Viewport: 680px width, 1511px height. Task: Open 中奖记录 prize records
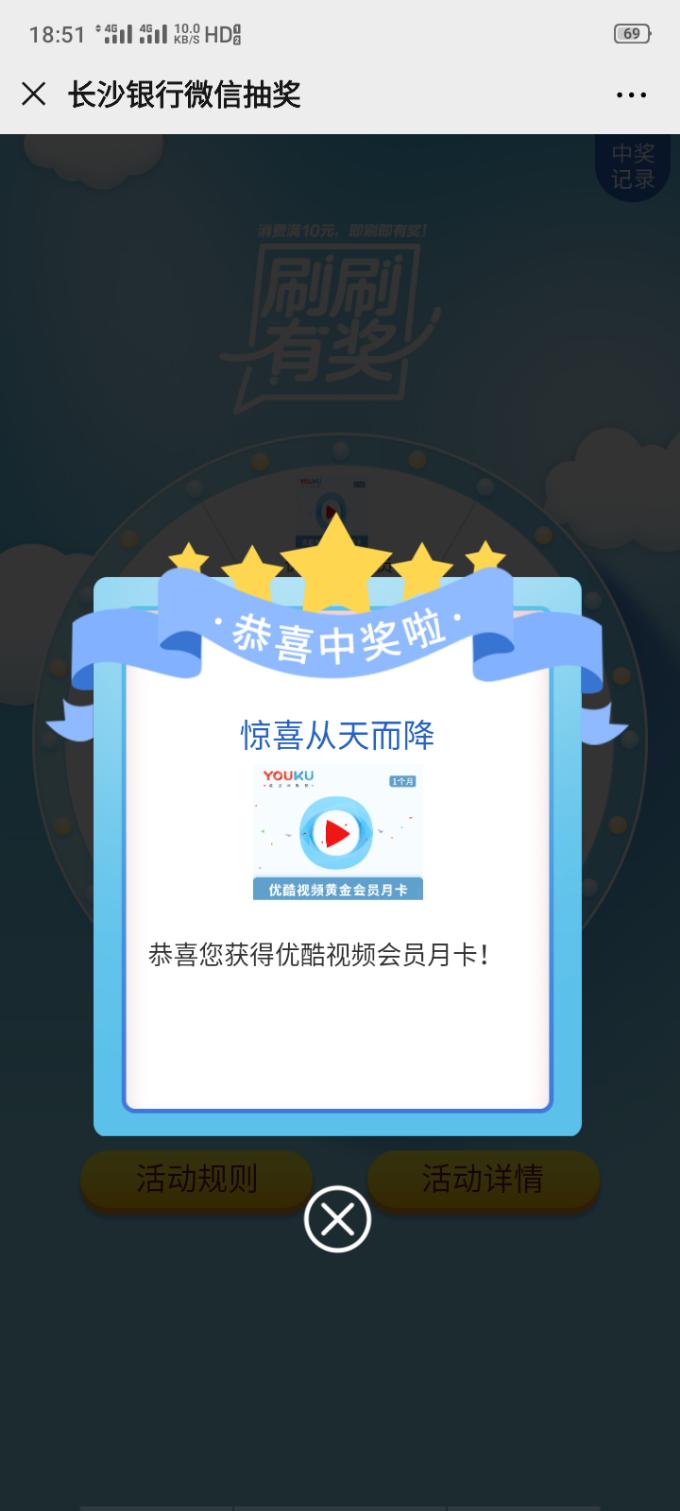(633, 167)
